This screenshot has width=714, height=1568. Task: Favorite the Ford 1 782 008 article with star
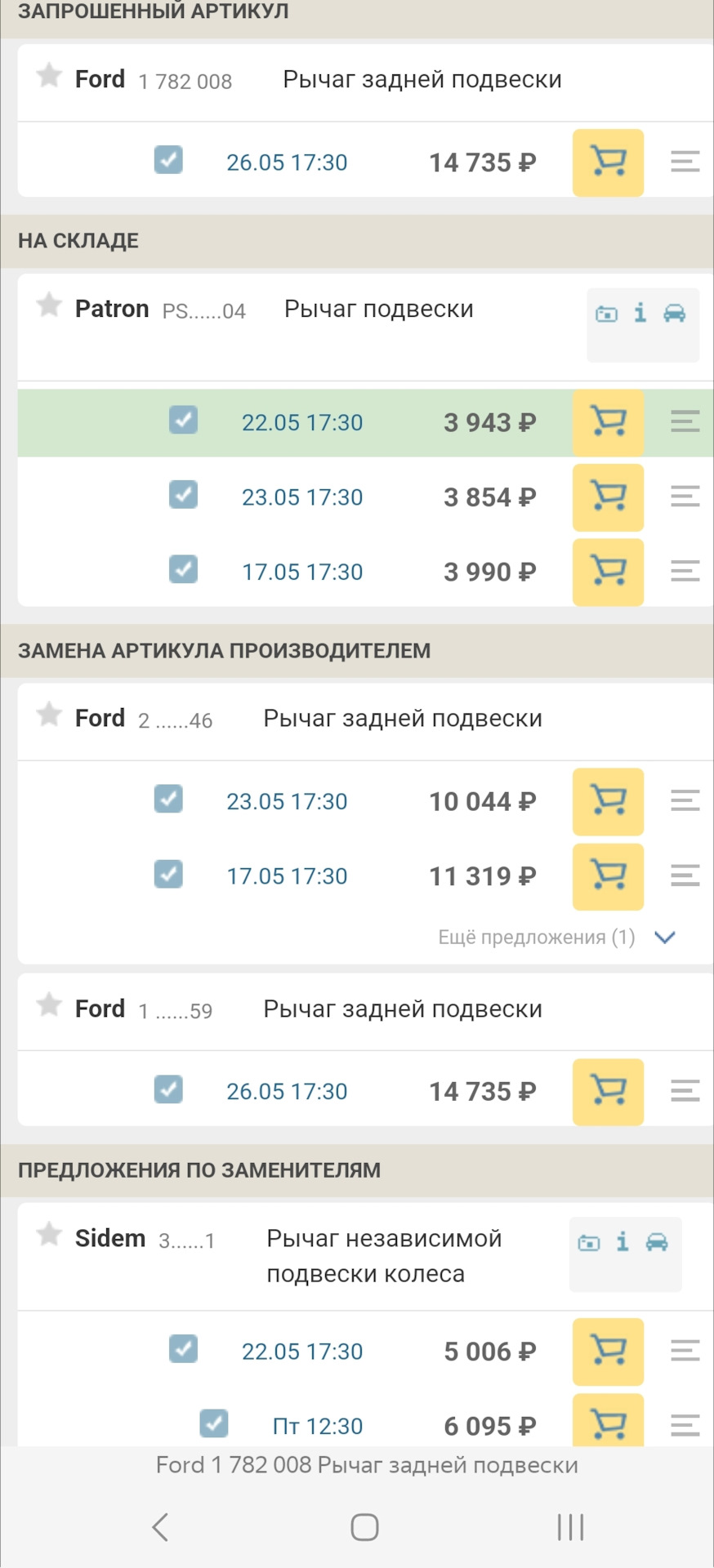49,76
